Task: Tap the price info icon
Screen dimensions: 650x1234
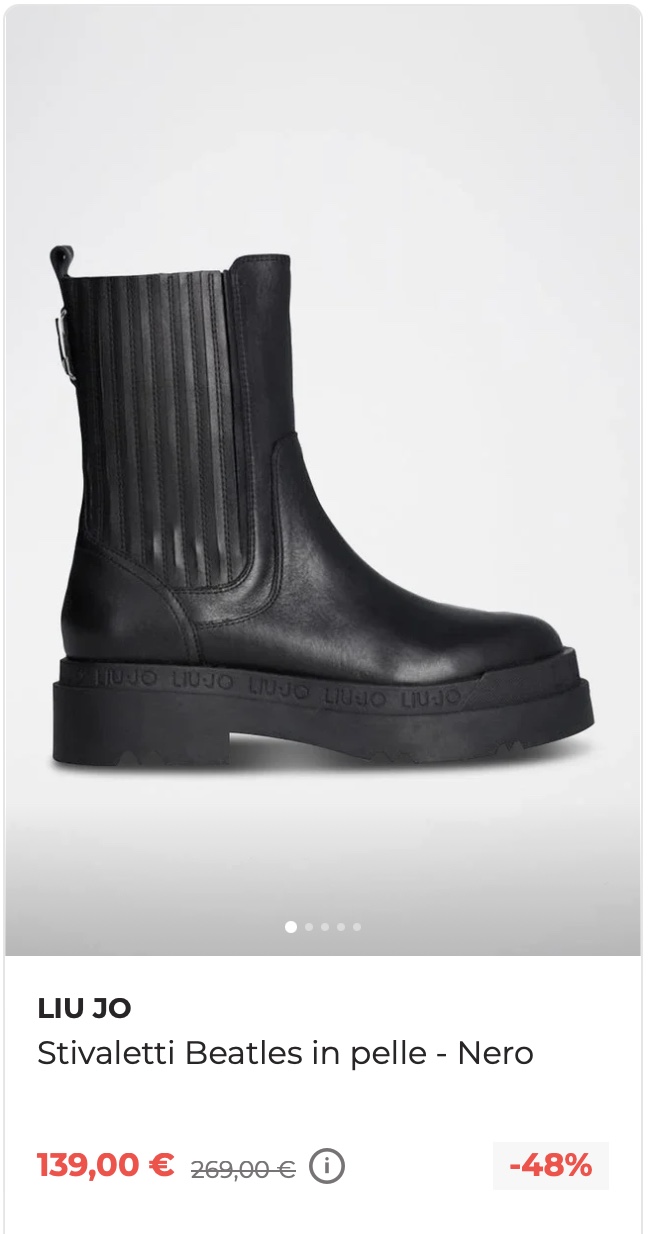Action: [x=327, y=1166]
